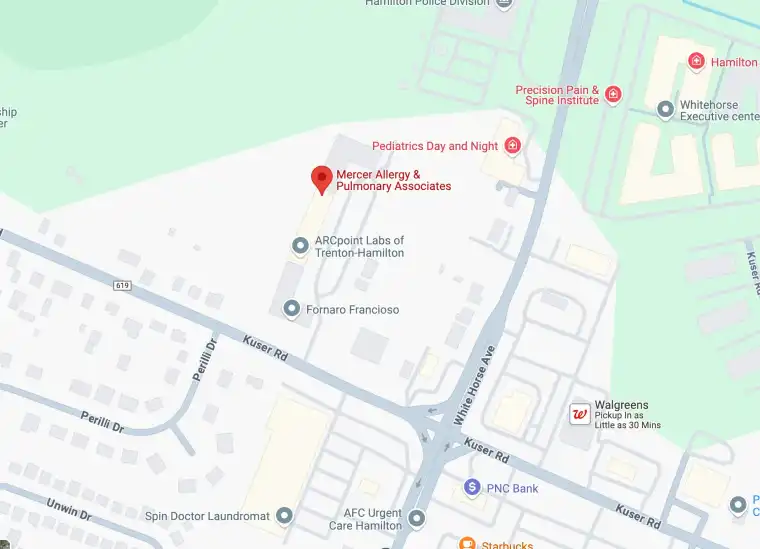
Task: Open Whitehorse Executive center marker
Action: (x=666, y=110)
